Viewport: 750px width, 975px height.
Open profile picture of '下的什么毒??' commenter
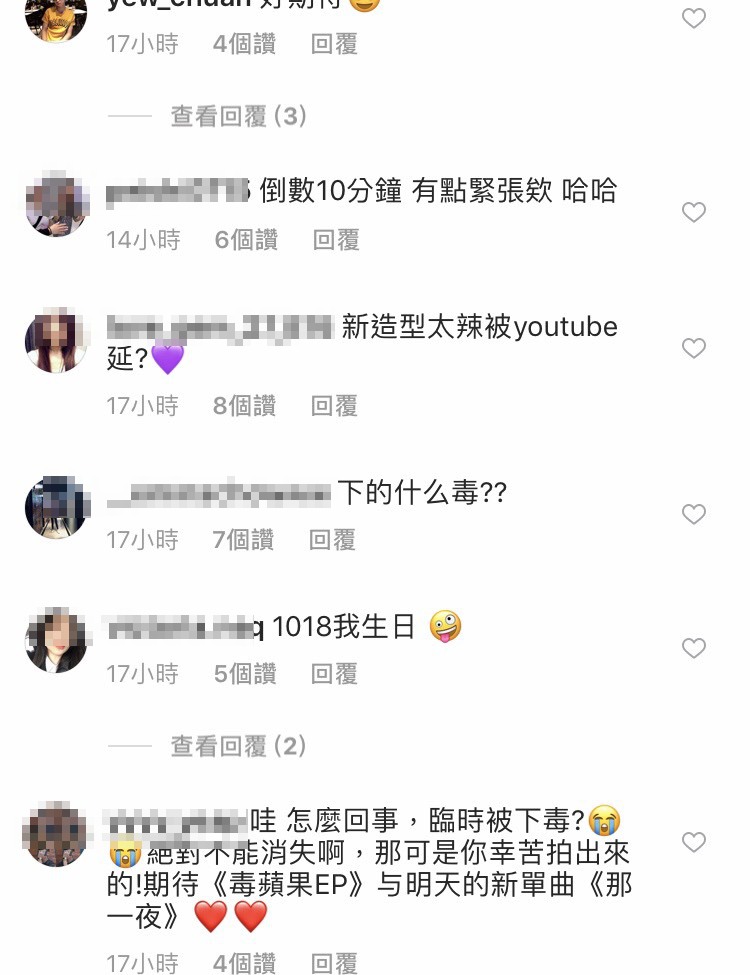pos(56,507)
